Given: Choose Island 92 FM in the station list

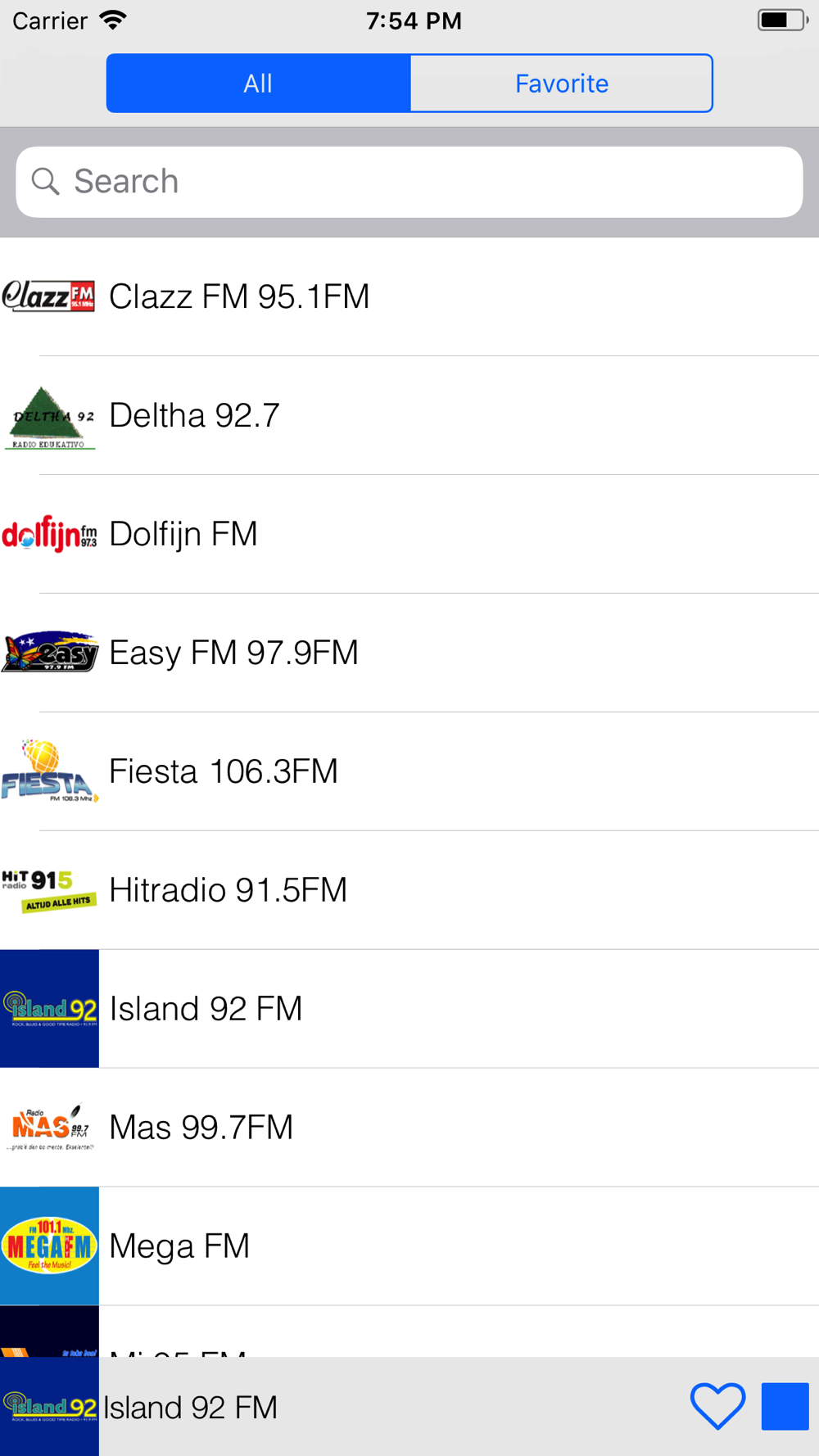Looking at the screenshot, I should click(x=409, y=1009).
